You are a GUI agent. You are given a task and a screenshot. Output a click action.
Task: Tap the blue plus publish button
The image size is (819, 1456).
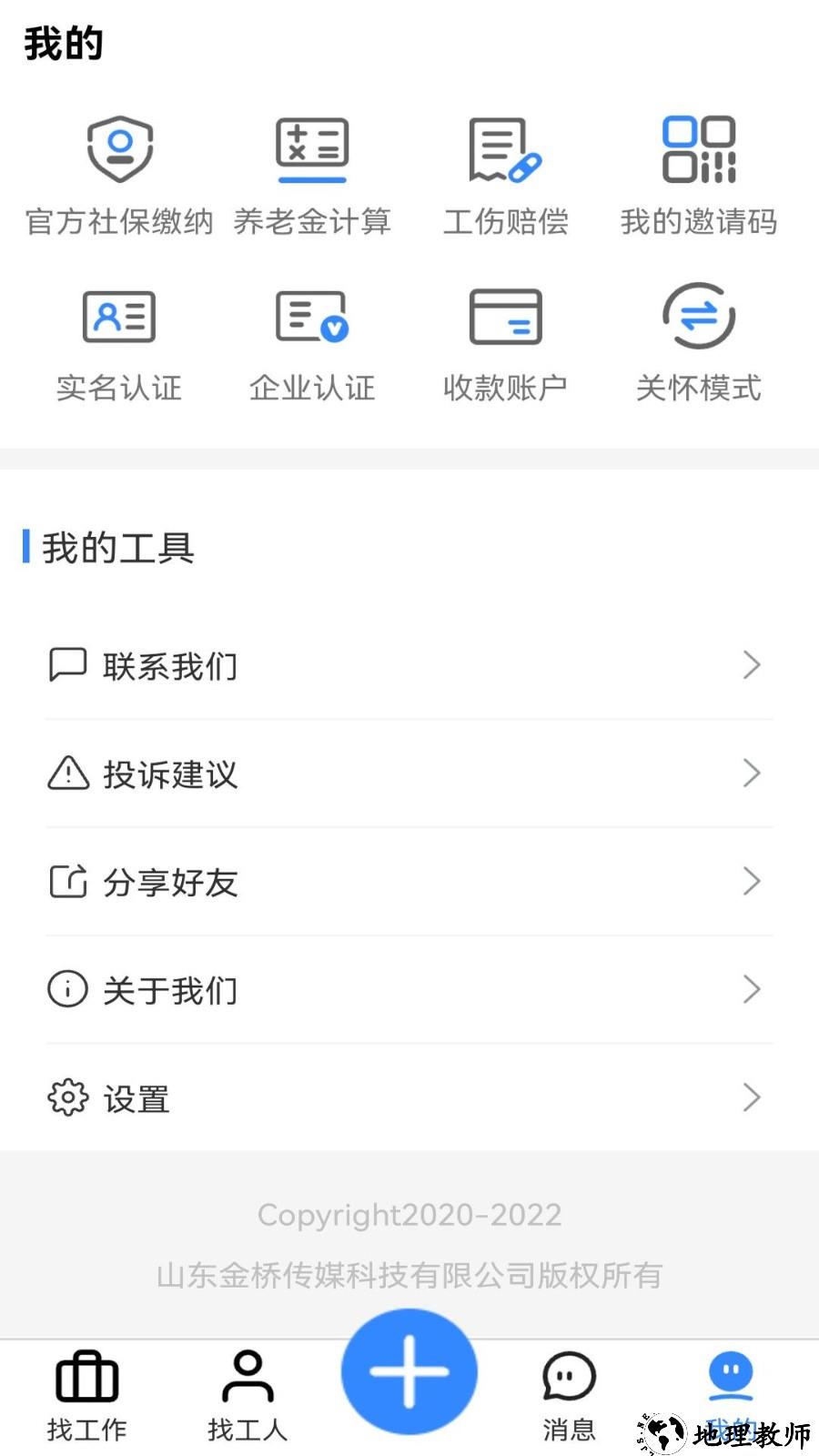pyautogui.click(x=409, y=1373)
